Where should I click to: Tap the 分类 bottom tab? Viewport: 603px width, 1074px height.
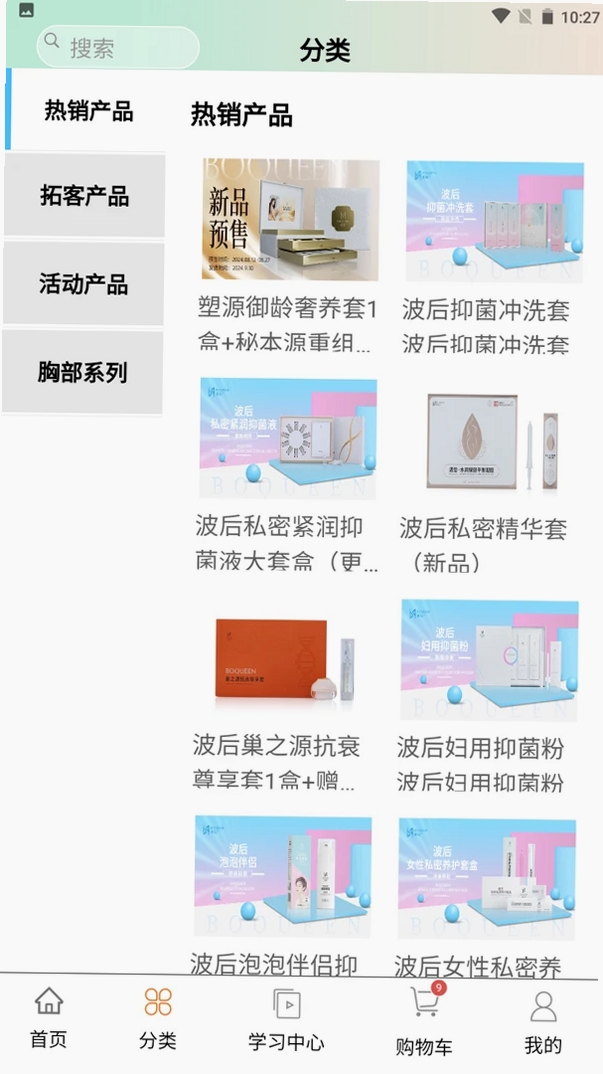[158, 1019]
